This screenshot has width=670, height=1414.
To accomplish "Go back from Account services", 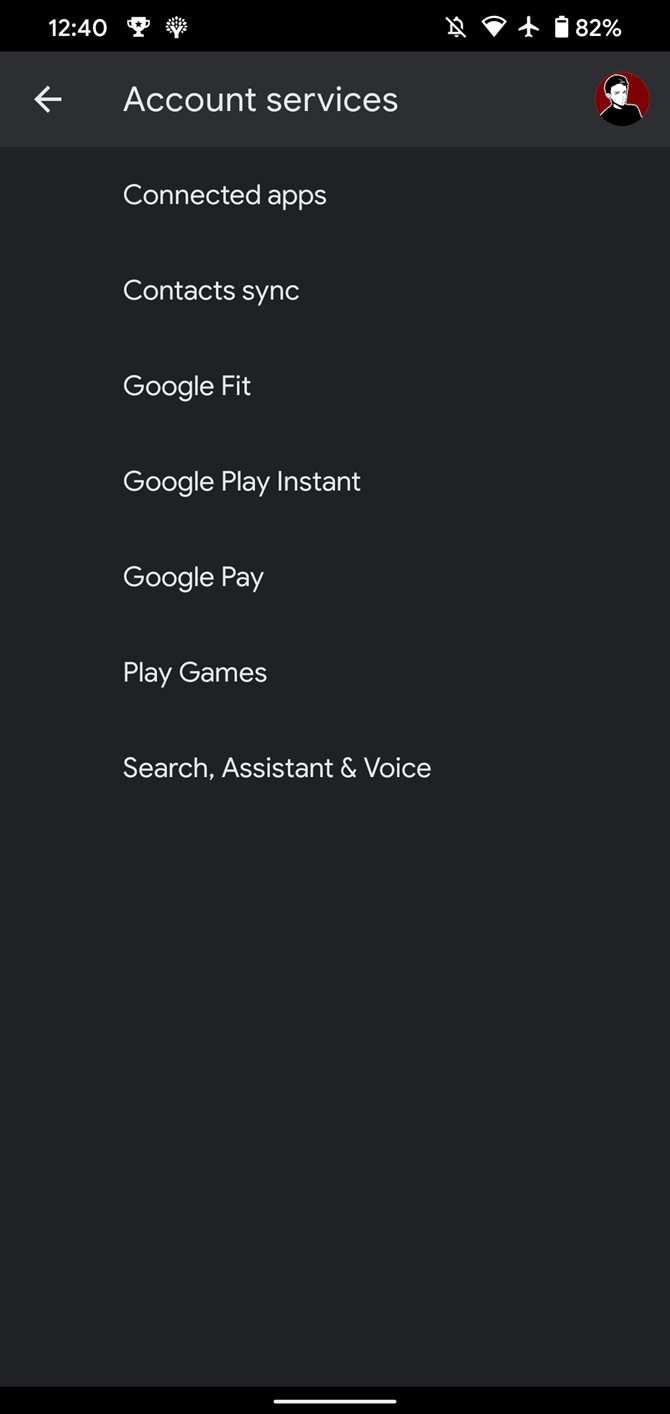I will (48, 99).
